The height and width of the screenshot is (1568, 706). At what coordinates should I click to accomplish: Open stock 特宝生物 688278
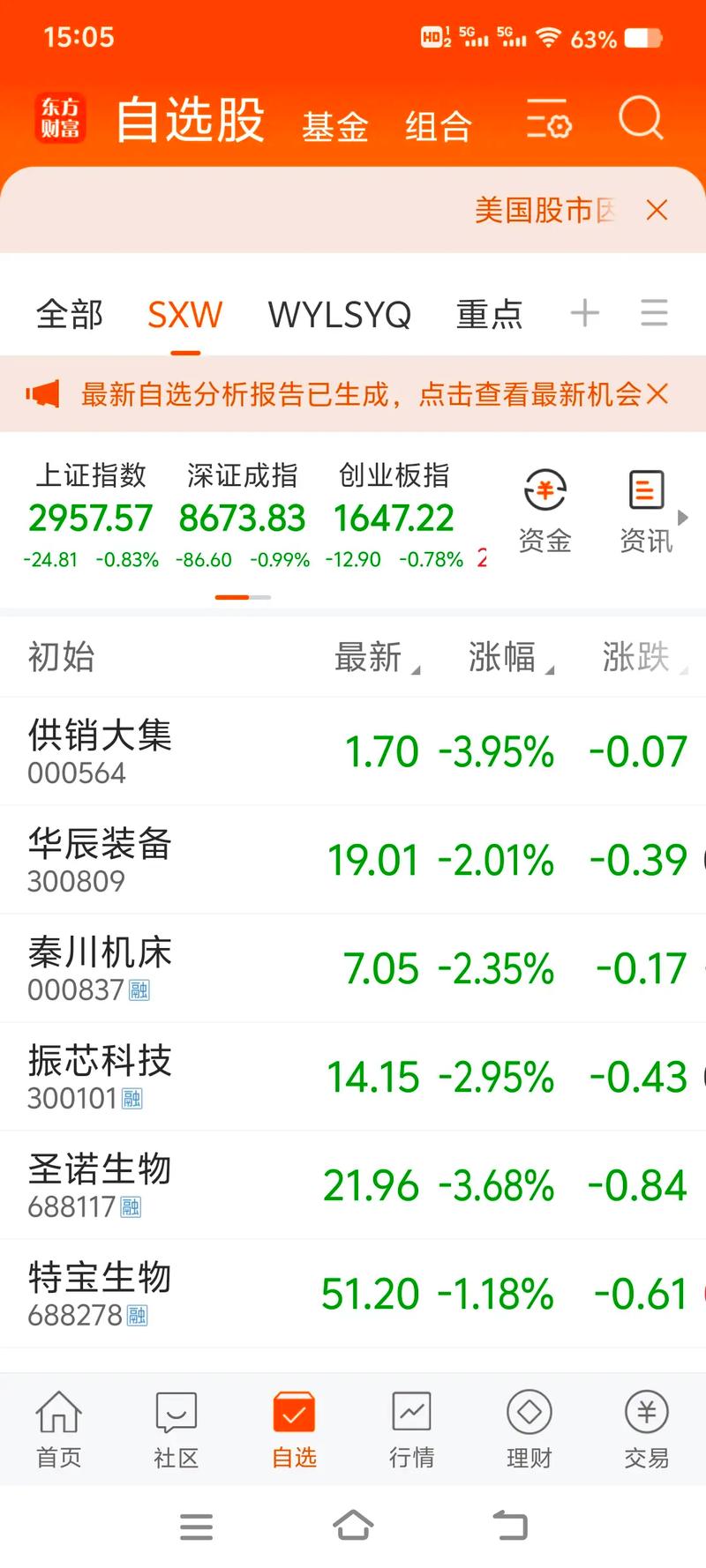(100, 1293)
